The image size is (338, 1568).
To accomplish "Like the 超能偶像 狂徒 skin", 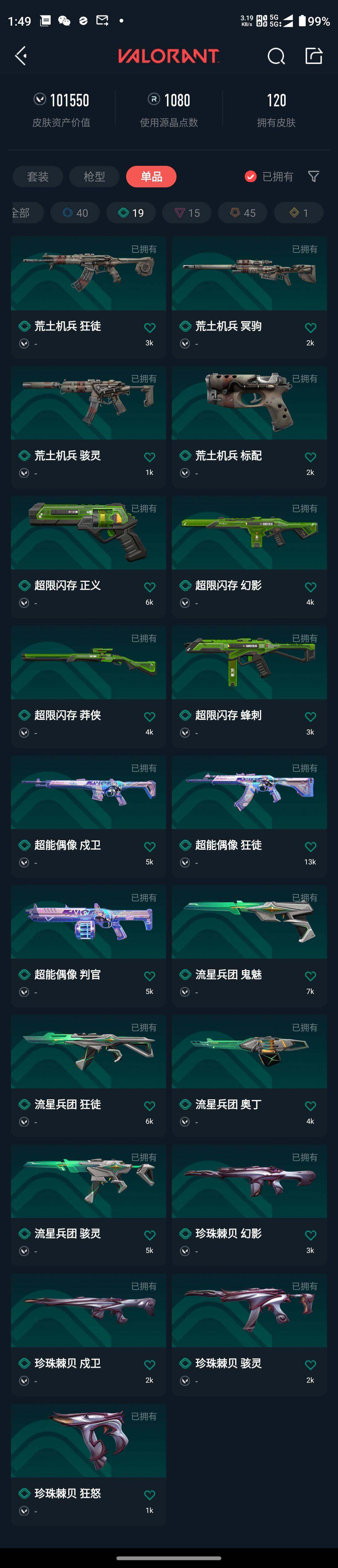I will (310, 847).
